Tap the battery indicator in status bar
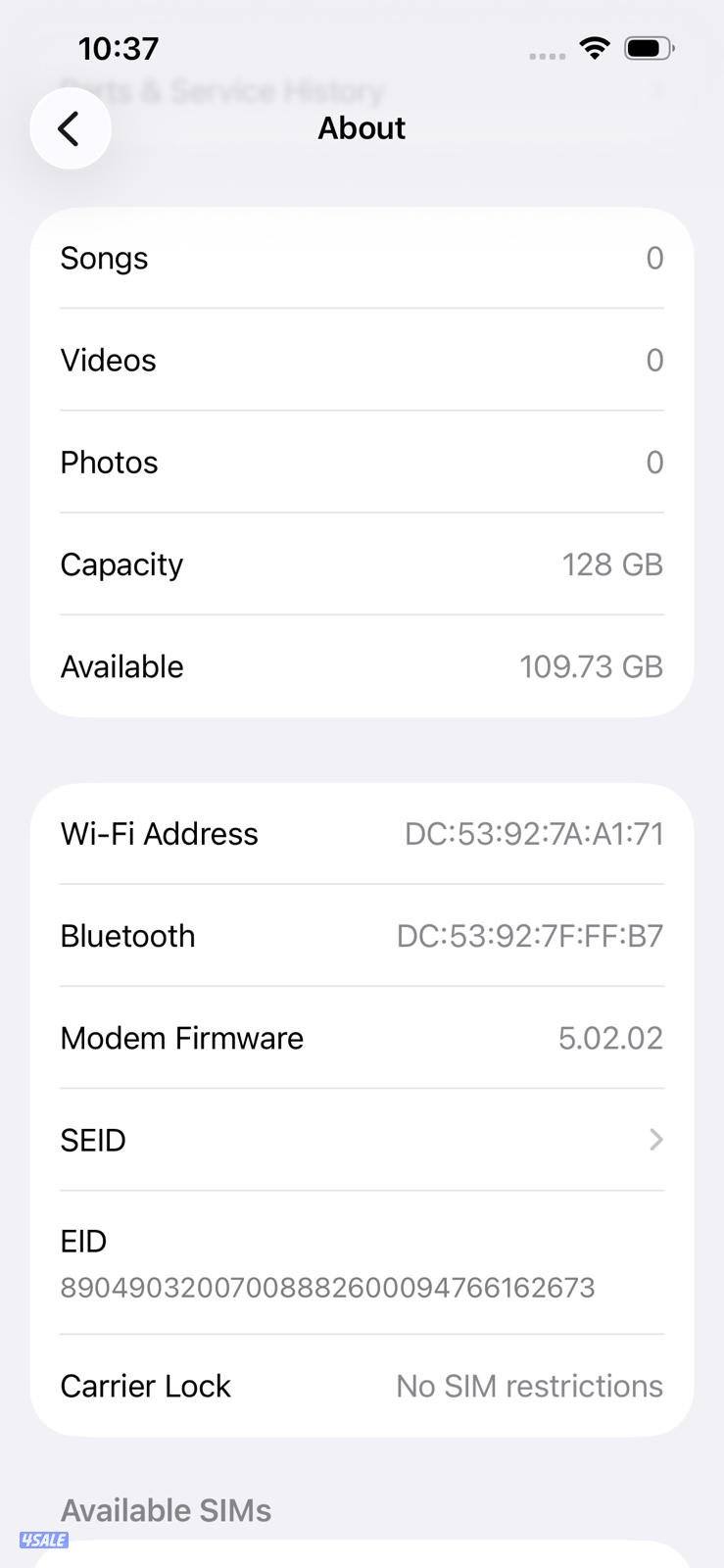 [x=649, y=47]
